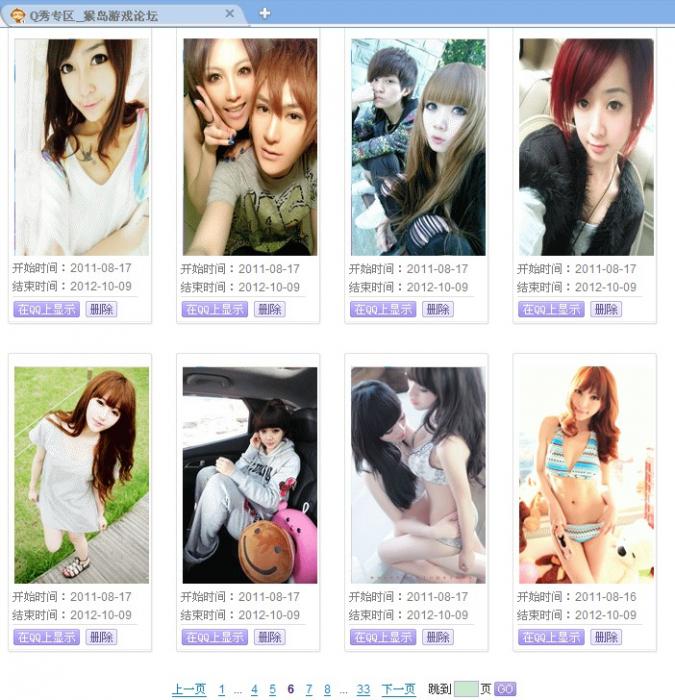675x700 pixels.
Task: Open a new browser tab
Action: point(265,13)
